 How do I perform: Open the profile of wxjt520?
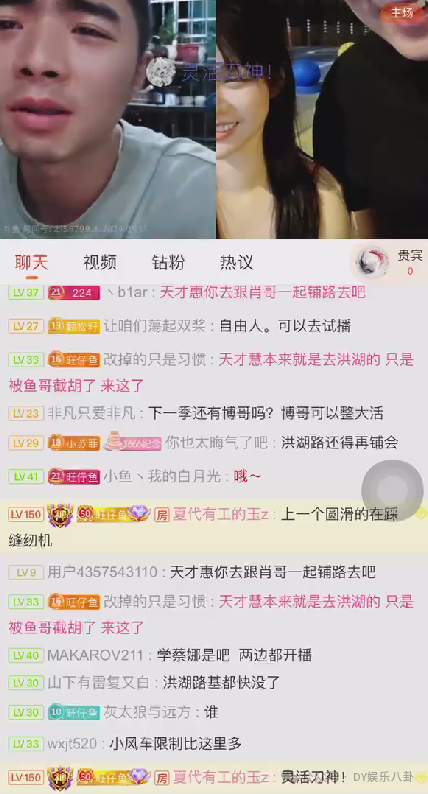point(72,744)
